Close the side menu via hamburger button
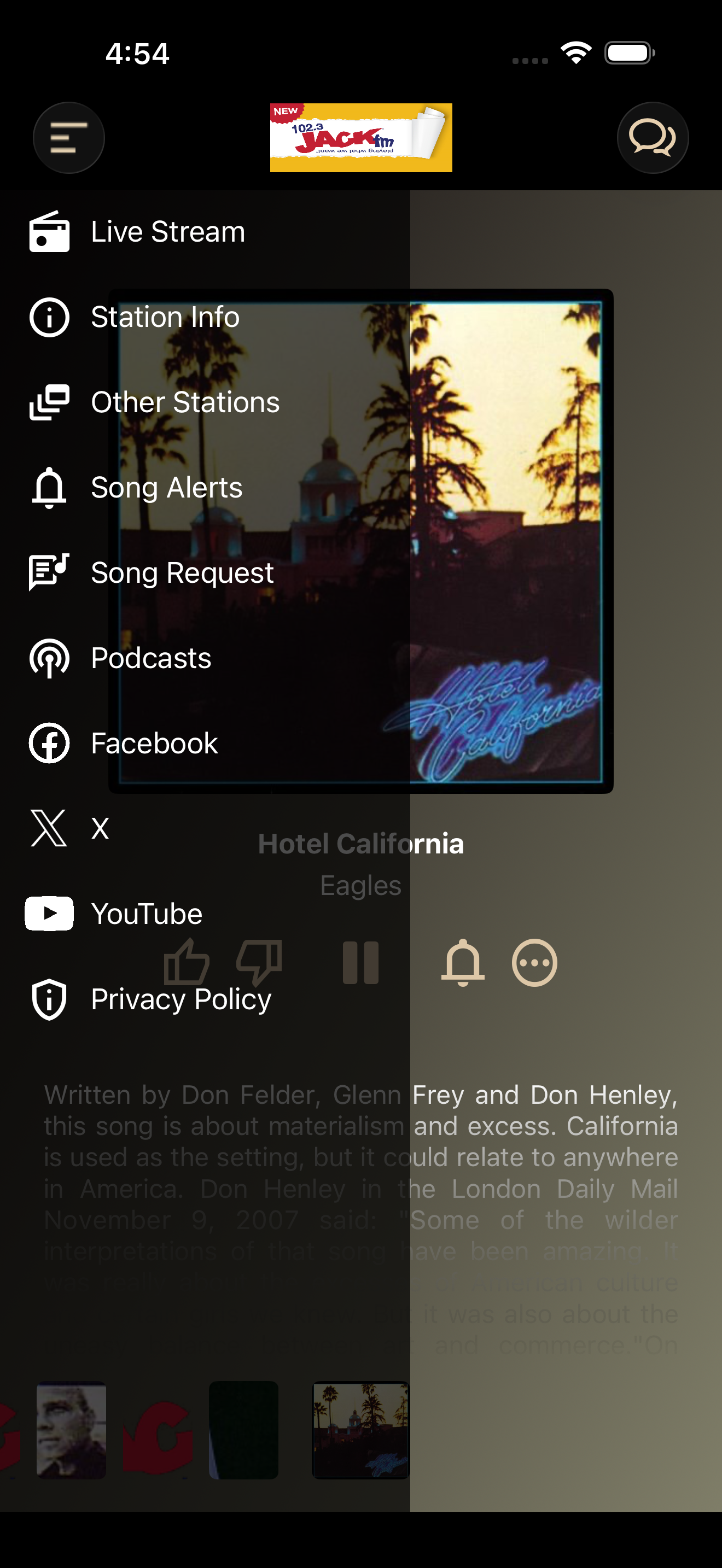The width and height of the screenshot is (722, 1568). coord(69,138)
